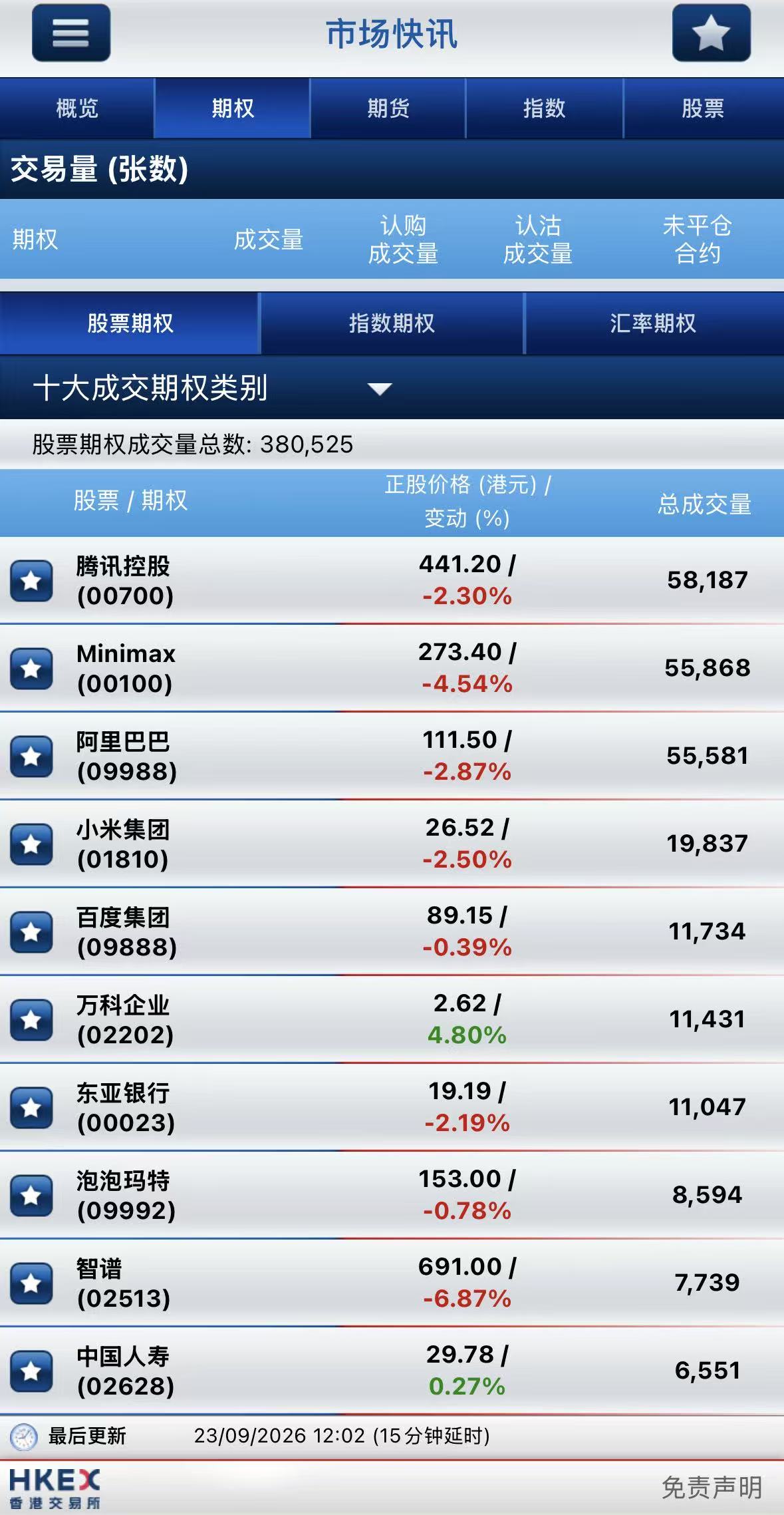Open the 泡泡玛特 (09992) row
The image size is (784, 1515).
[392, 1195]
